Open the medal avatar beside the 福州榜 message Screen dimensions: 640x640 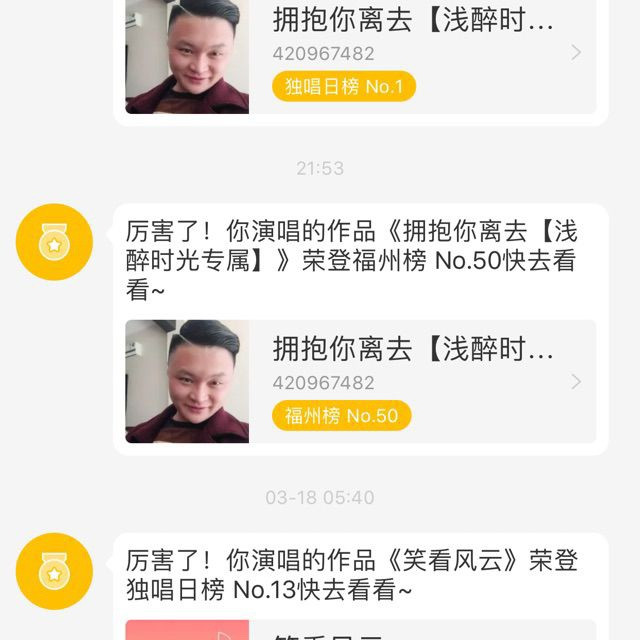point(54,243)
